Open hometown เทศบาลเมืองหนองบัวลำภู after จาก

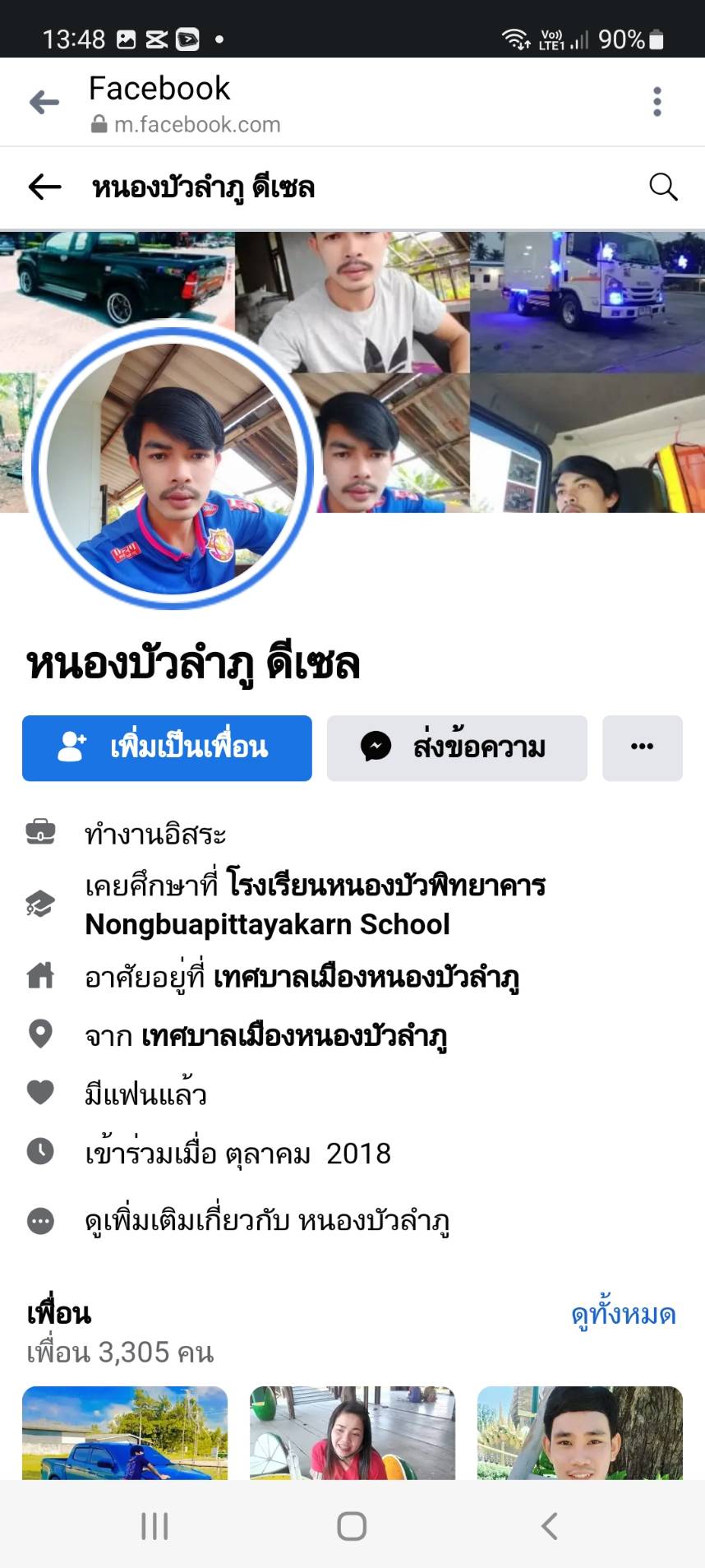294,1036
